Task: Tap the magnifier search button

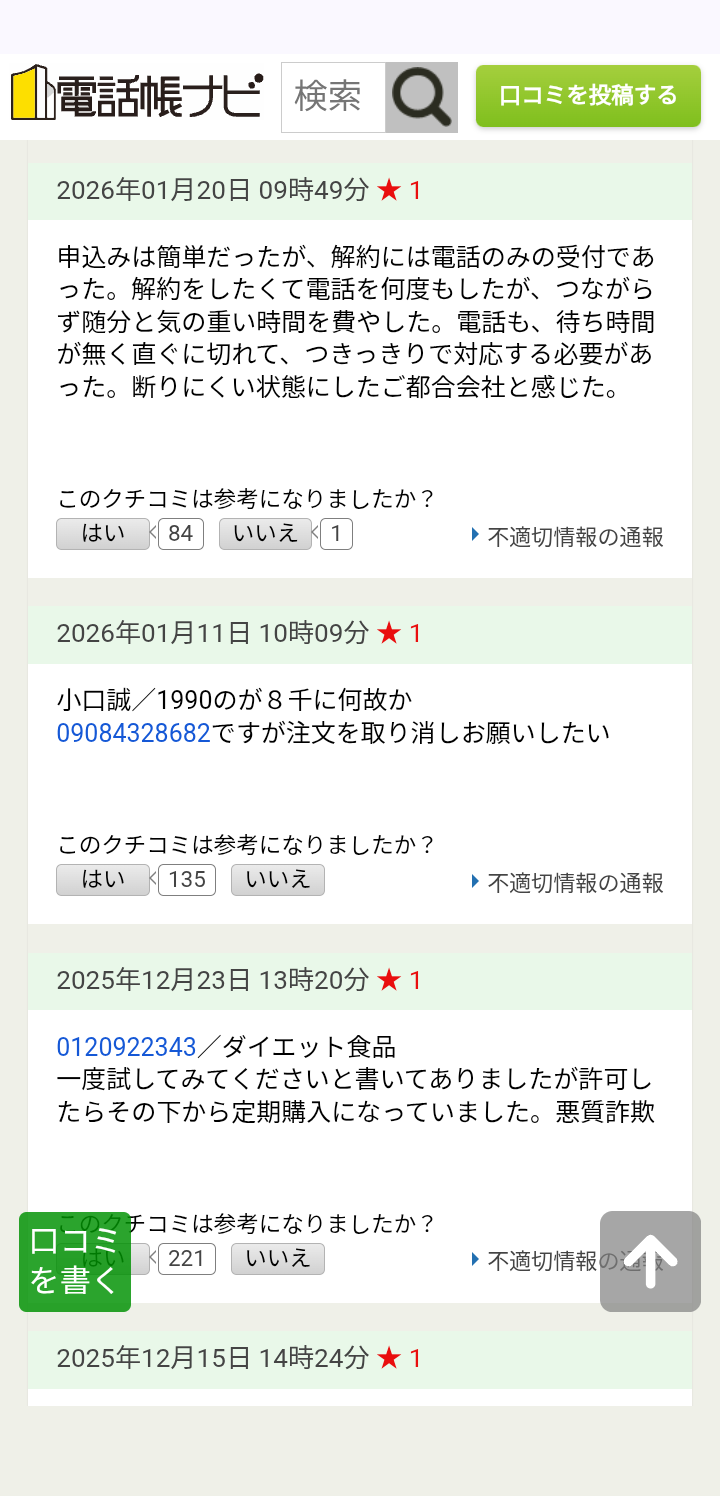Action: point(421,97)
